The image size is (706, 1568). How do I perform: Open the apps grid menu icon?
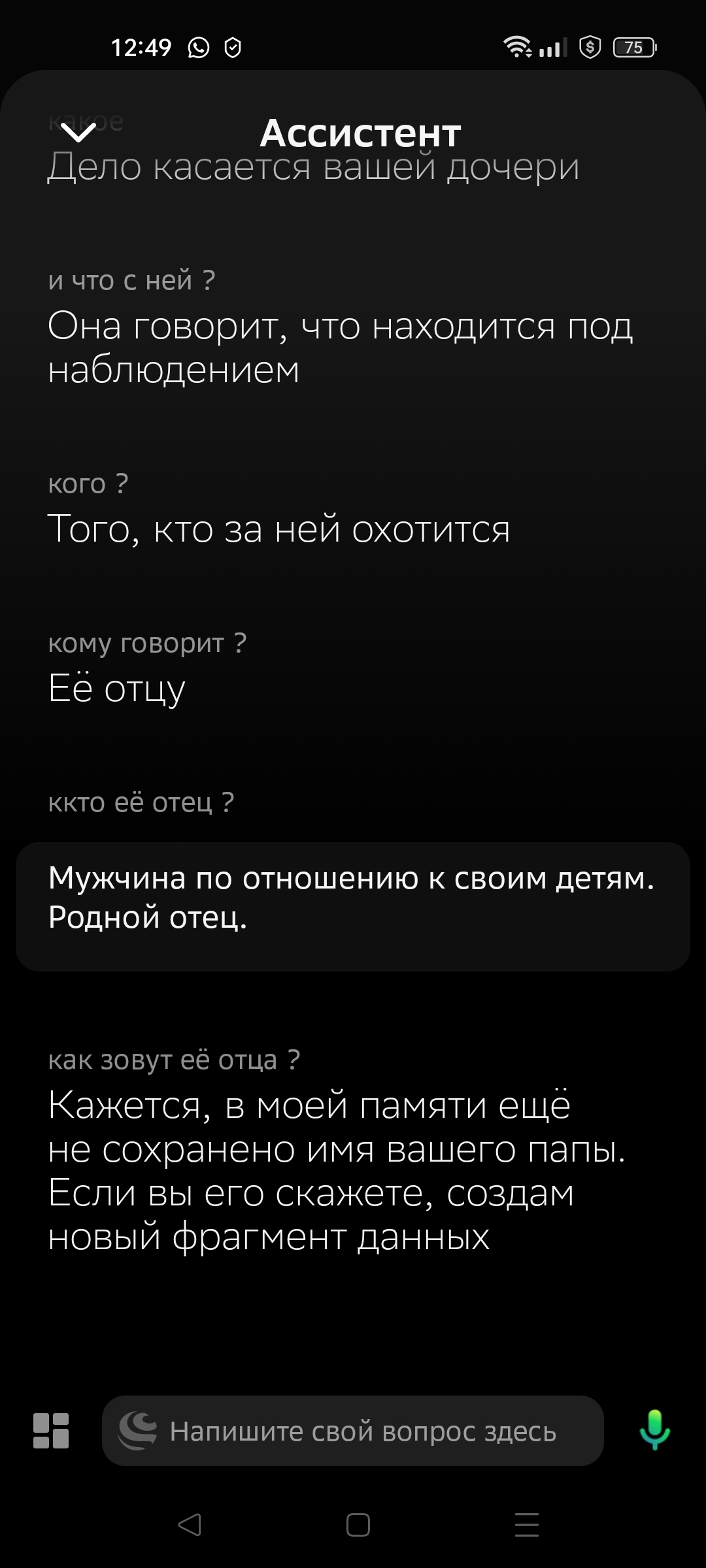click(51, 1431)
